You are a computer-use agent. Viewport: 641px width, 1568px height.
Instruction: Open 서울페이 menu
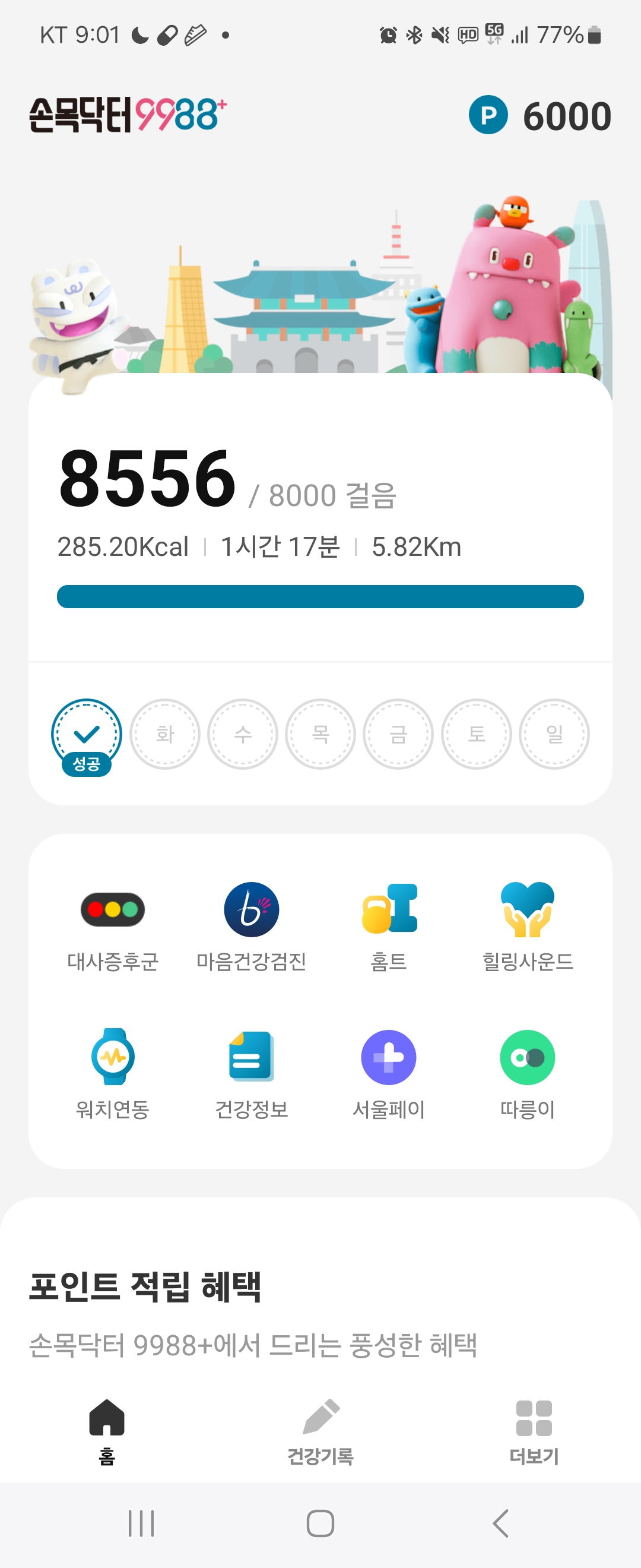pos(389,1074)
